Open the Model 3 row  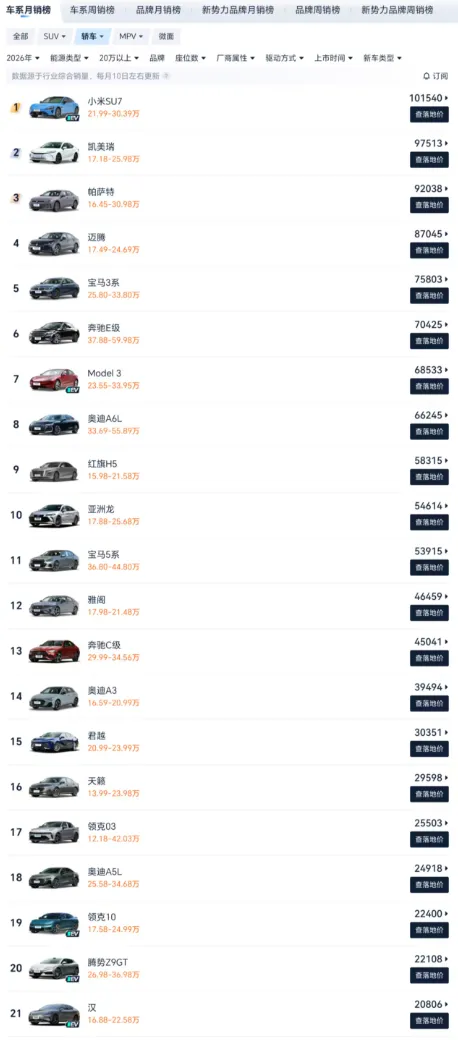[229, 380]
